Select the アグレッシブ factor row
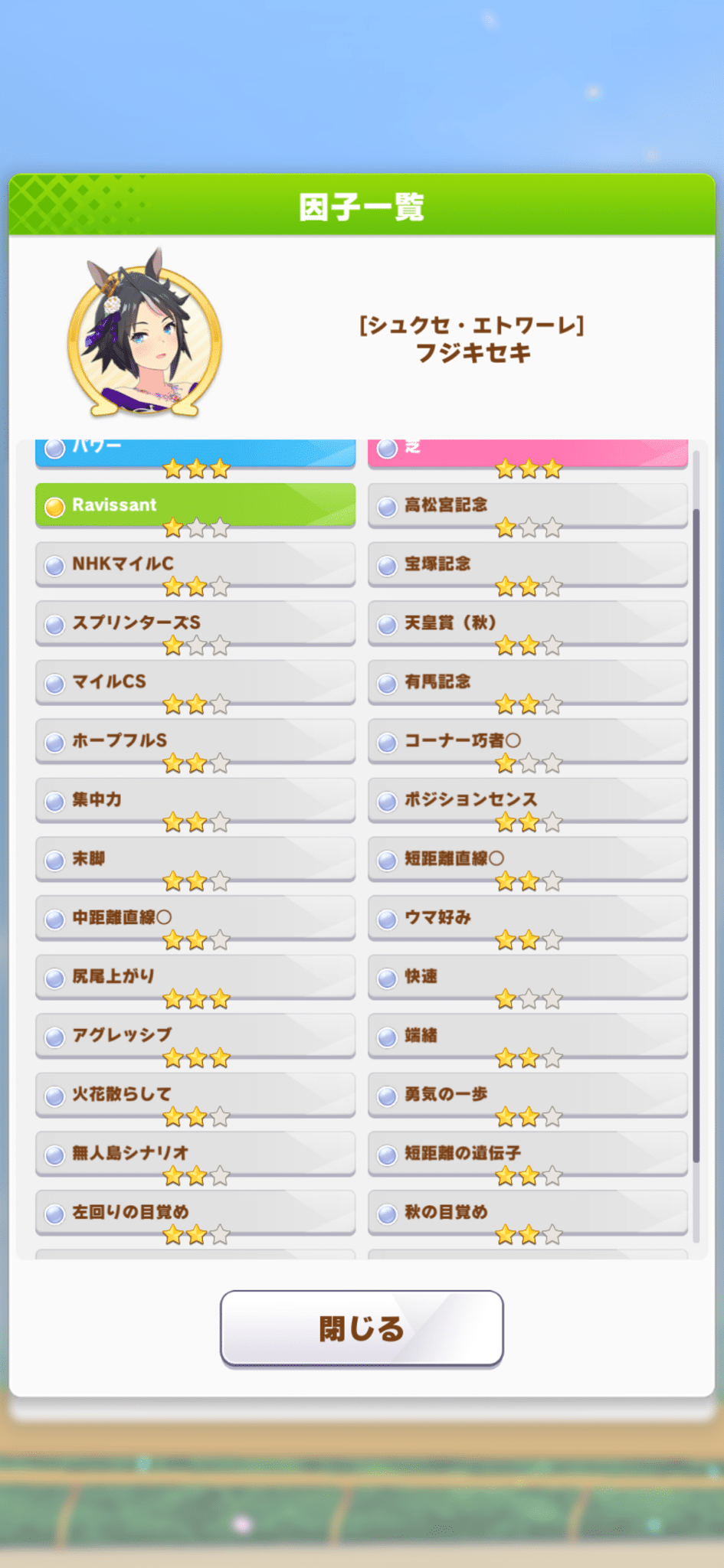The height and width of the screenshot is (1568, 724). click(x=195, y=1036)
